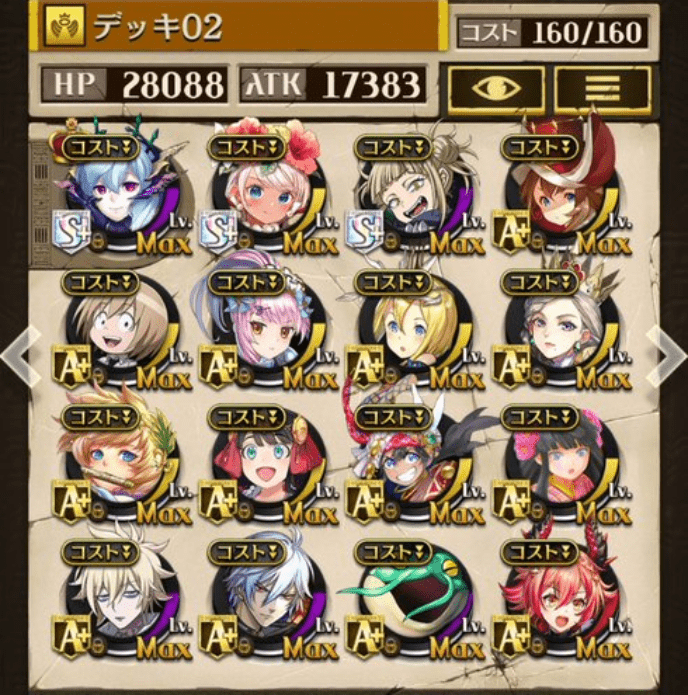This screenshot has width=688, height=695.
Task: Open the コスト dropdown on the snake slot
Action: click(394, 552)
